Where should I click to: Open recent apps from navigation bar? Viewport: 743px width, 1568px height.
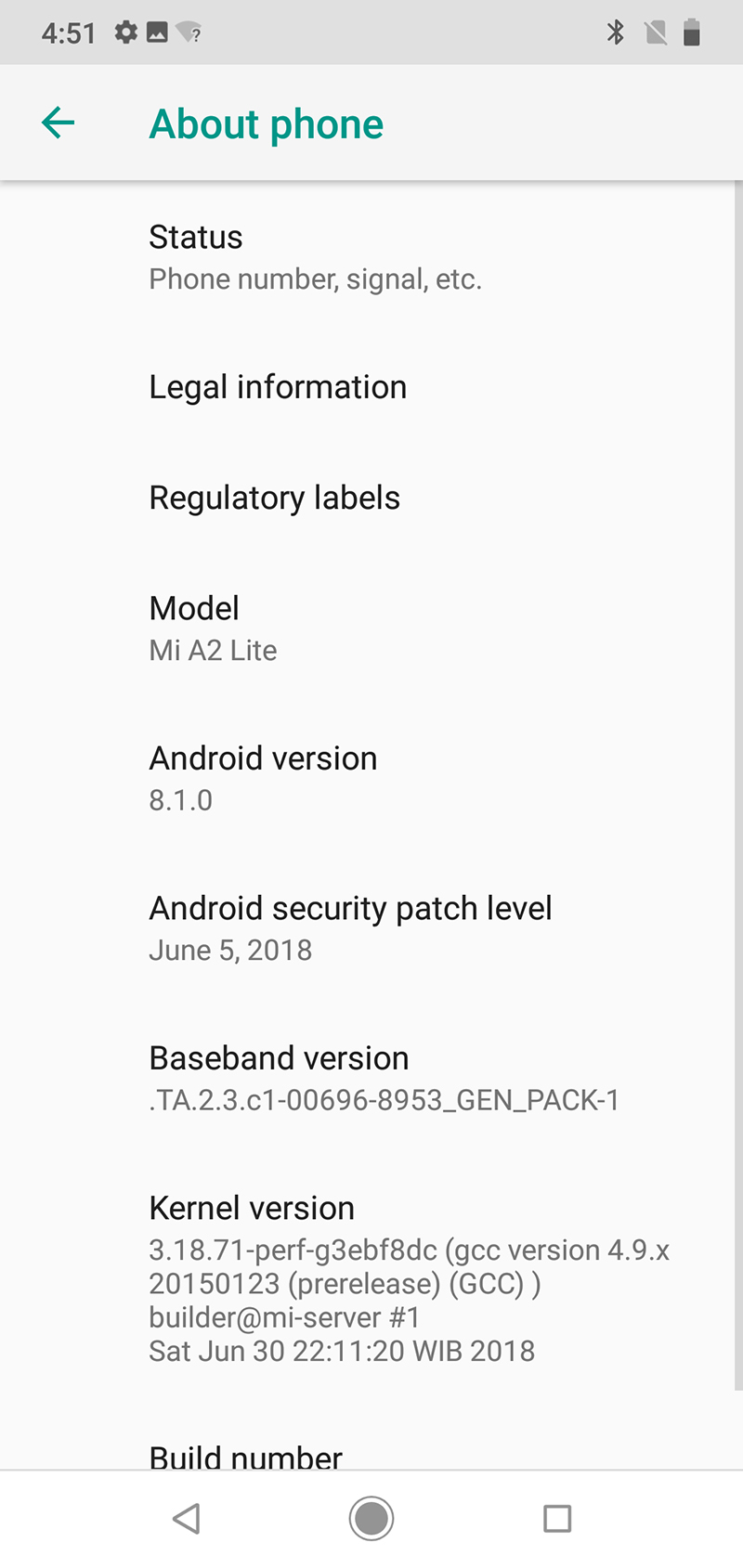[556, 1519]
